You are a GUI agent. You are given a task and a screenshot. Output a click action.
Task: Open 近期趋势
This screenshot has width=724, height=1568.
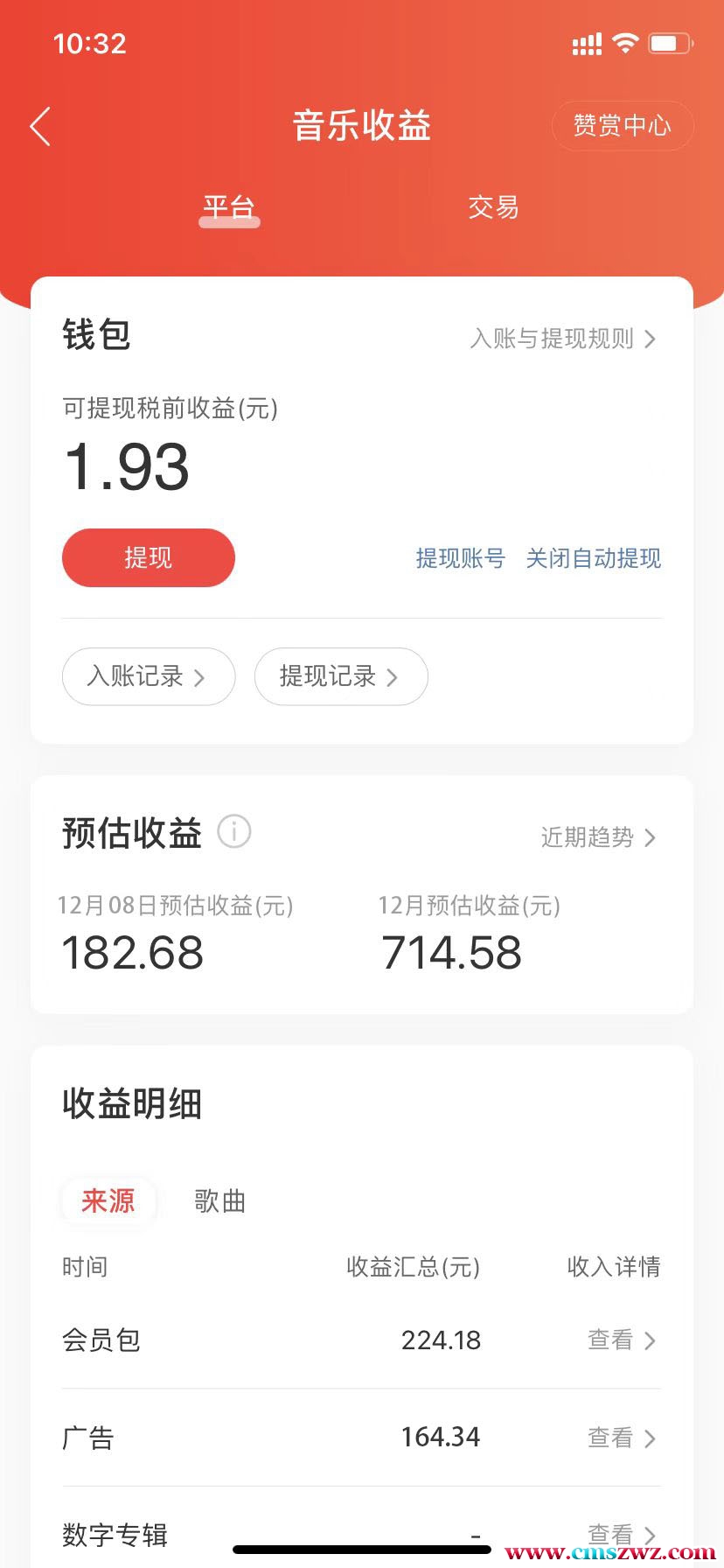[598, 837]
